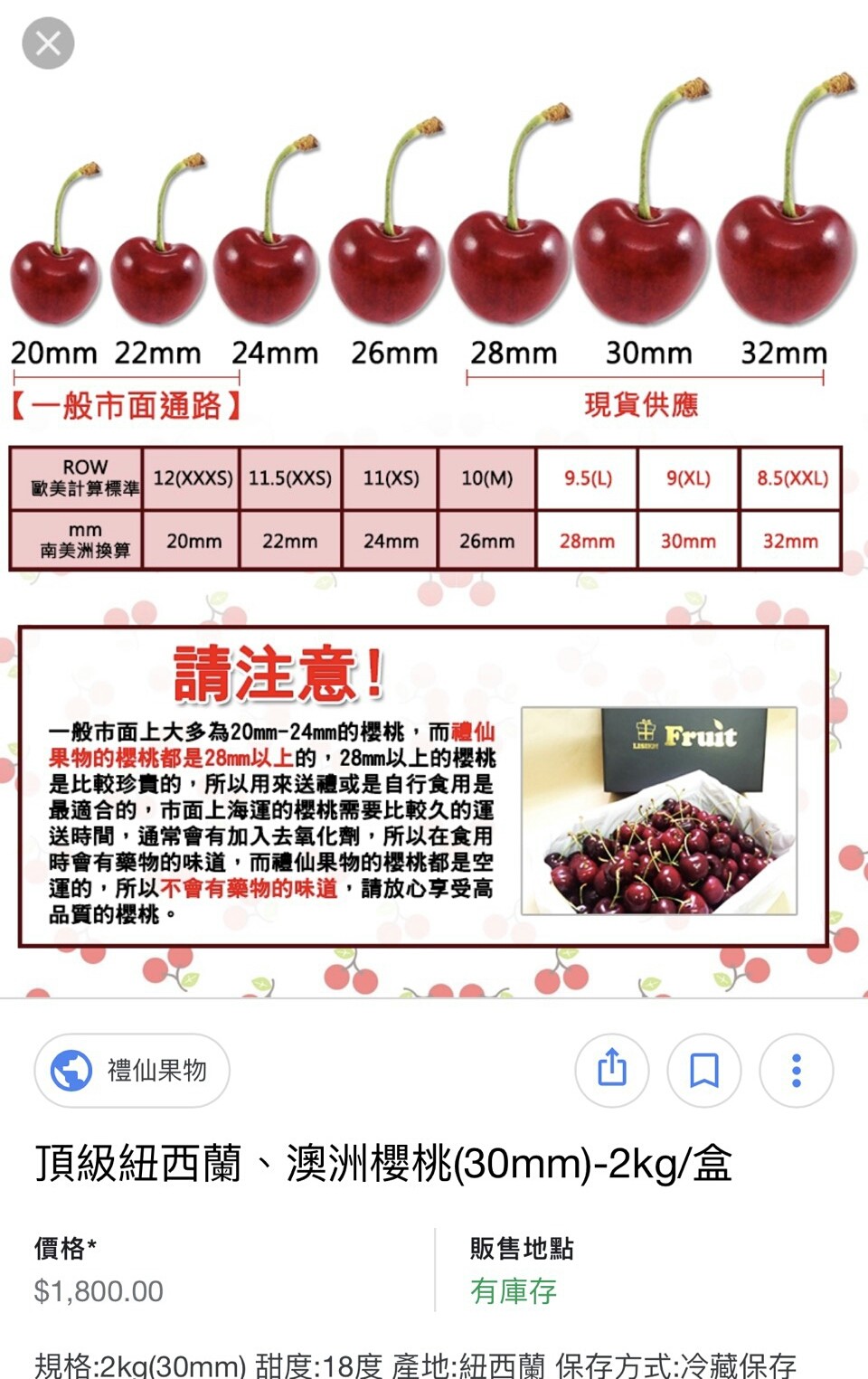Open the three-dot overflow menu

(796, 1070)
